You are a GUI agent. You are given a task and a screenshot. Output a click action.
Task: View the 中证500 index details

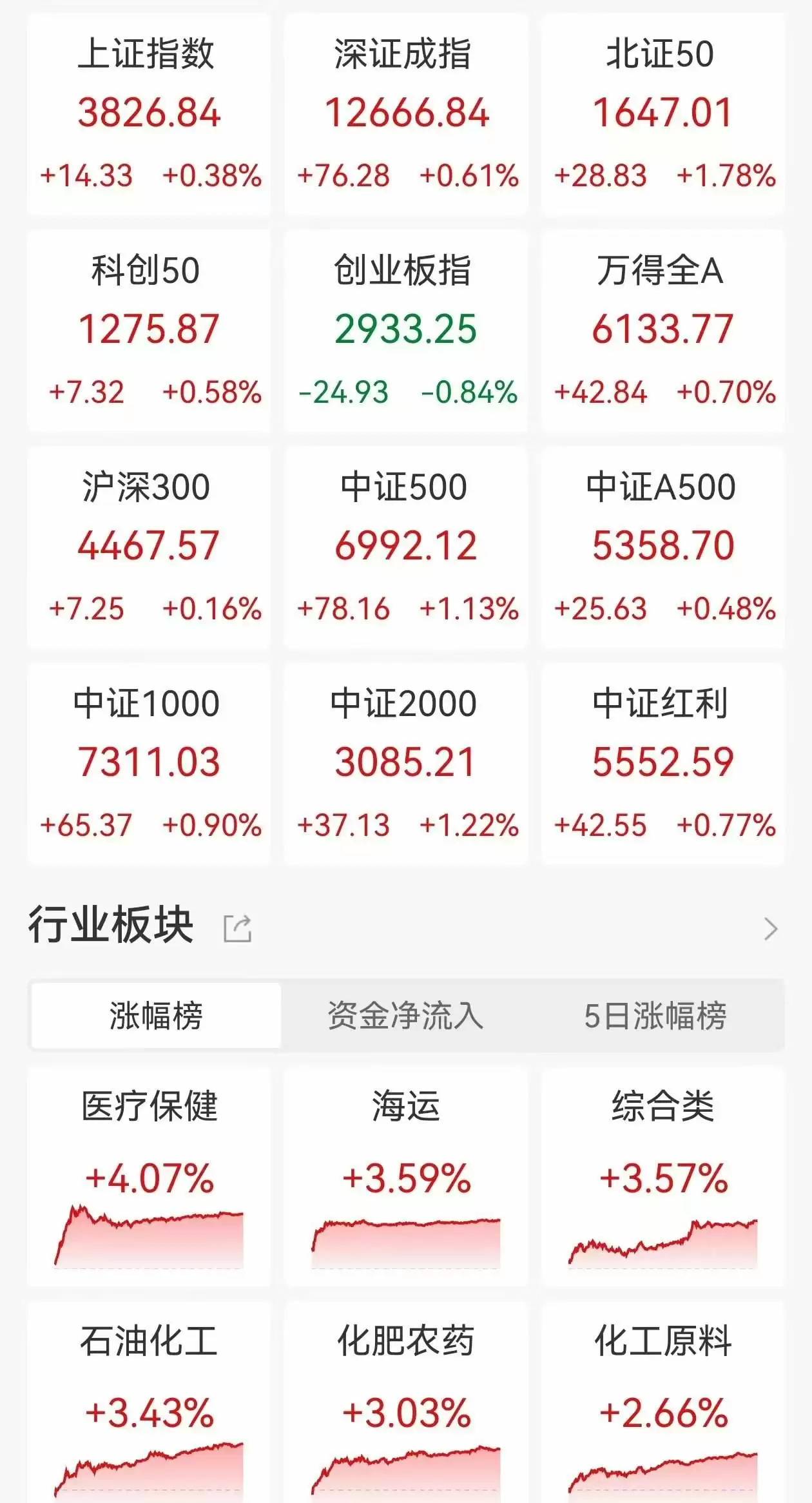[406, 547]
